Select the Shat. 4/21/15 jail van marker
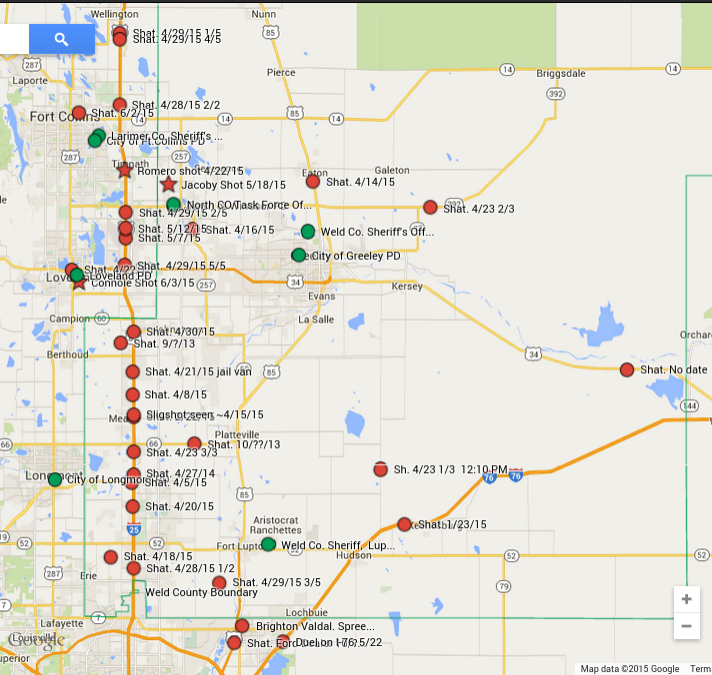 [133, 371]
